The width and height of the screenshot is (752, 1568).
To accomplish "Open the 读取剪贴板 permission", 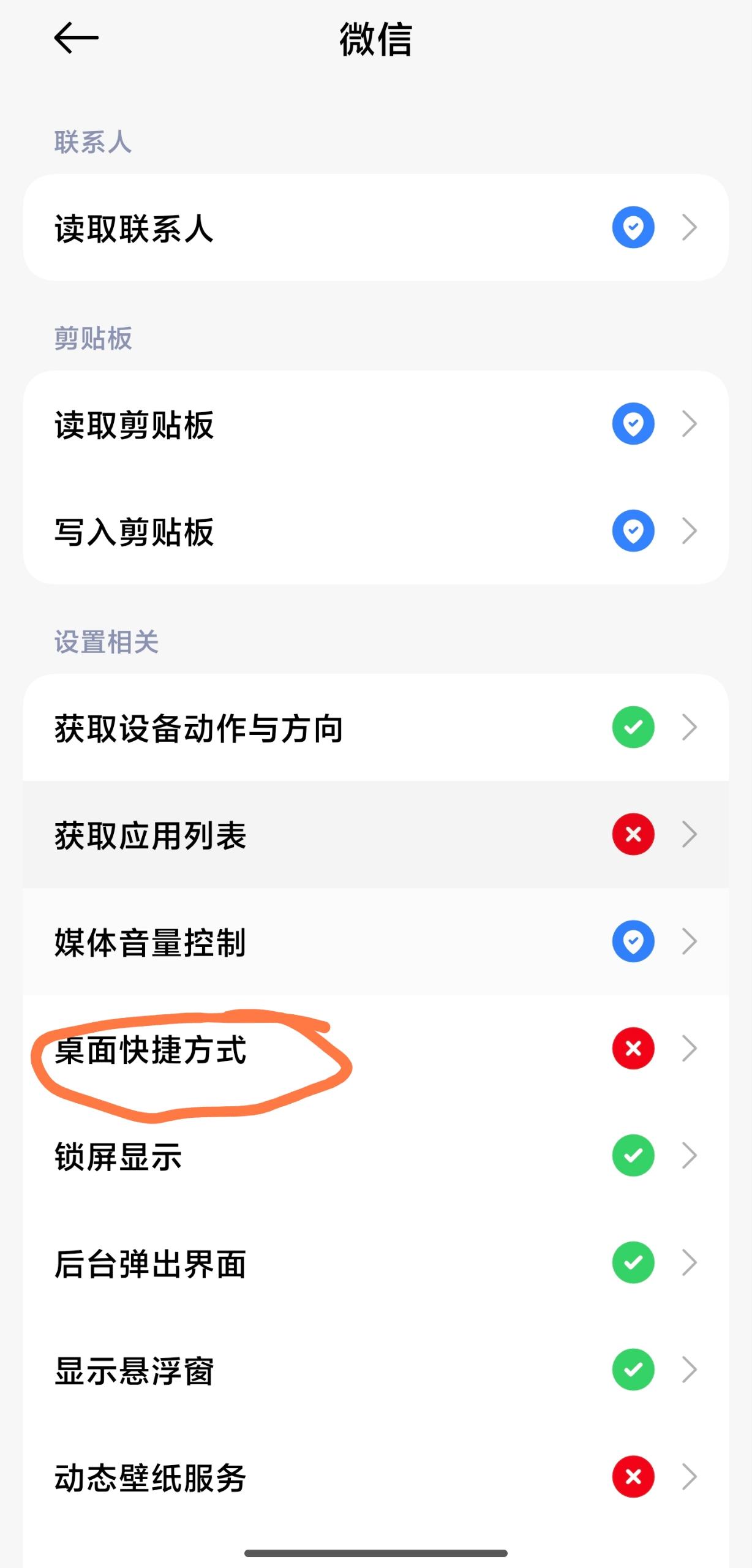I will click(375, 424).
